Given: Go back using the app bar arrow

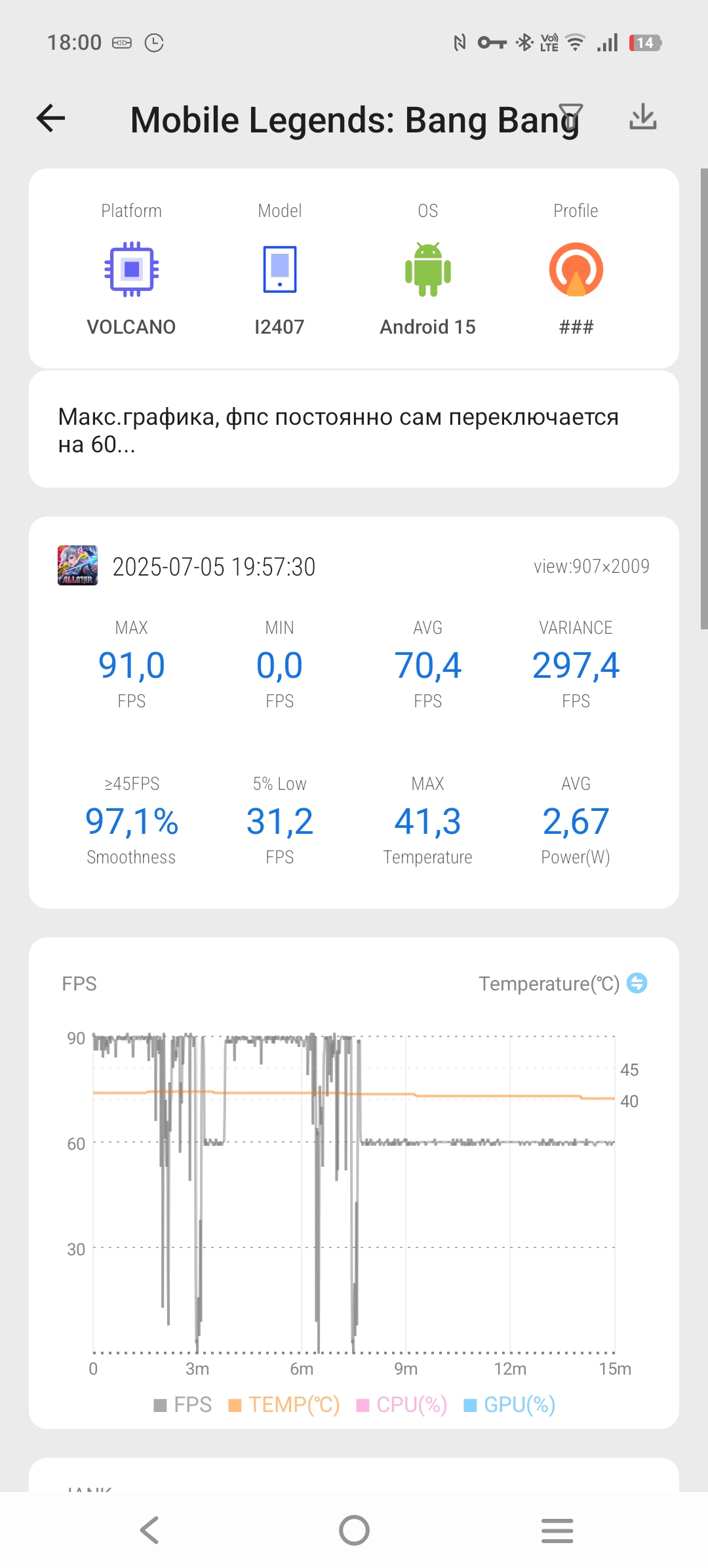Looking at the screenshot, I should [50, 119].
